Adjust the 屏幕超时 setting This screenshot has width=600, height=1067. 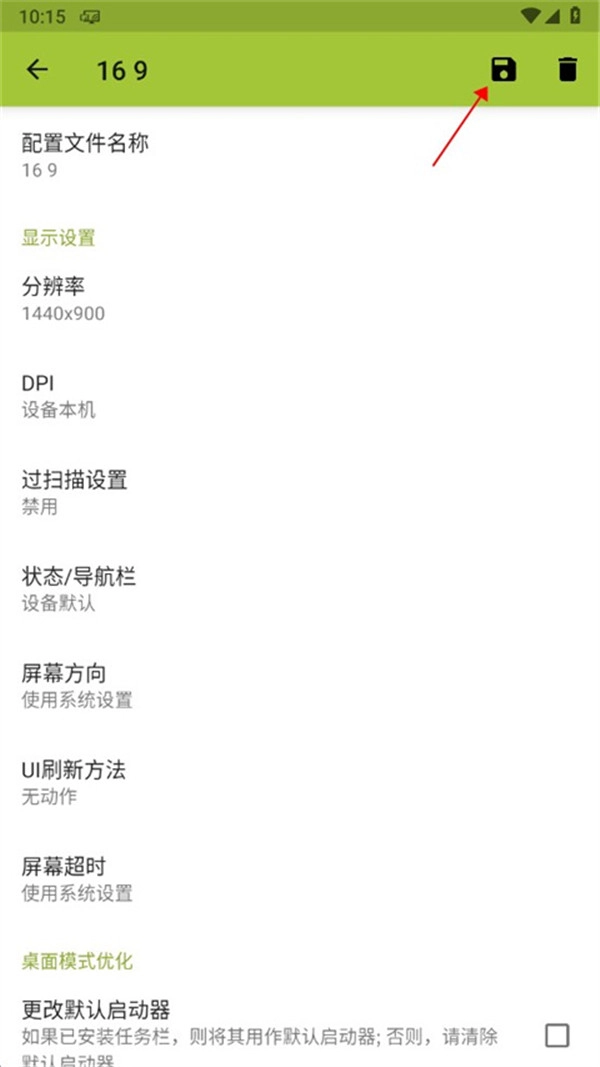pyautogui.click(x=77, y=877)
